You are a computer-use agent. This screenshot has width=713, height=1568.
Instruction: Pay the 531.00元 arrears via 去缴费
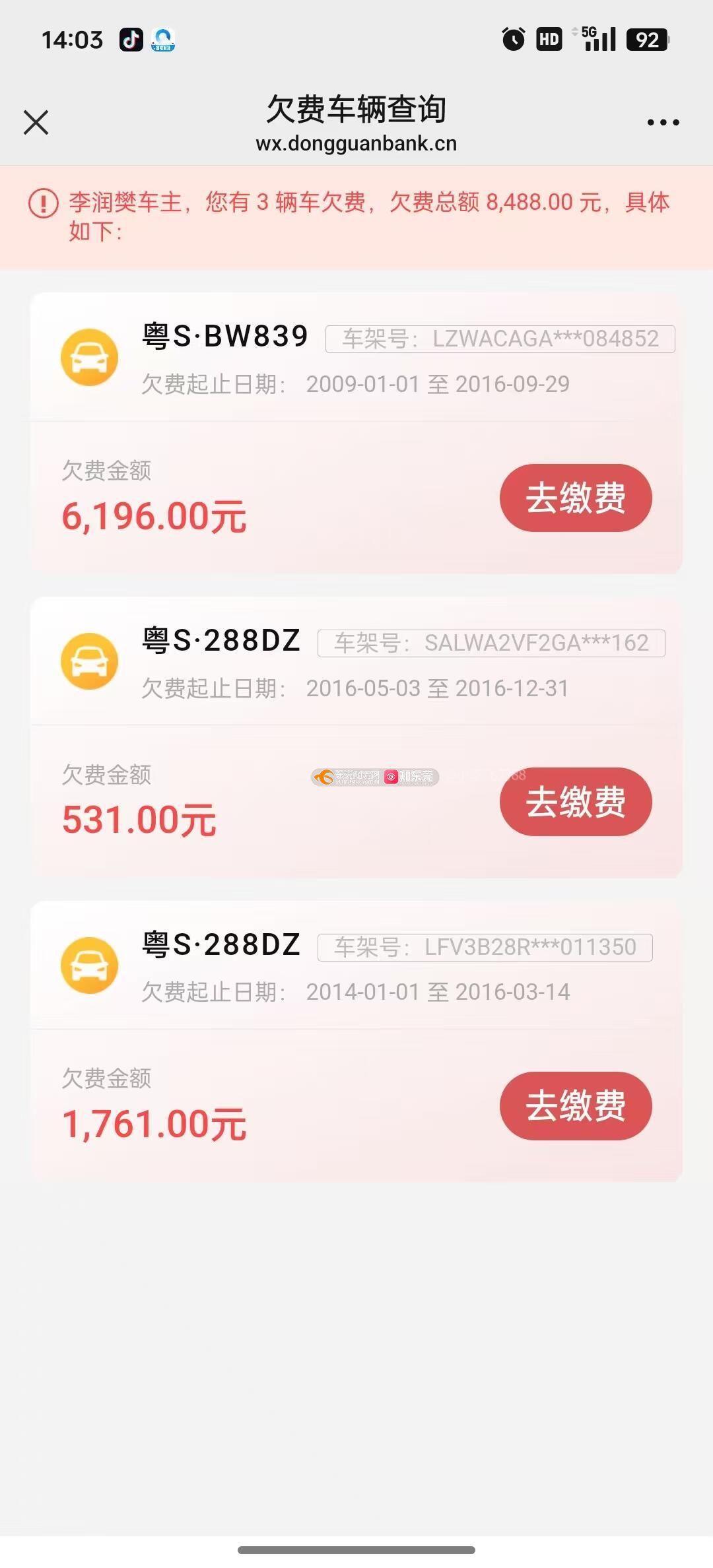pos(576,802)
